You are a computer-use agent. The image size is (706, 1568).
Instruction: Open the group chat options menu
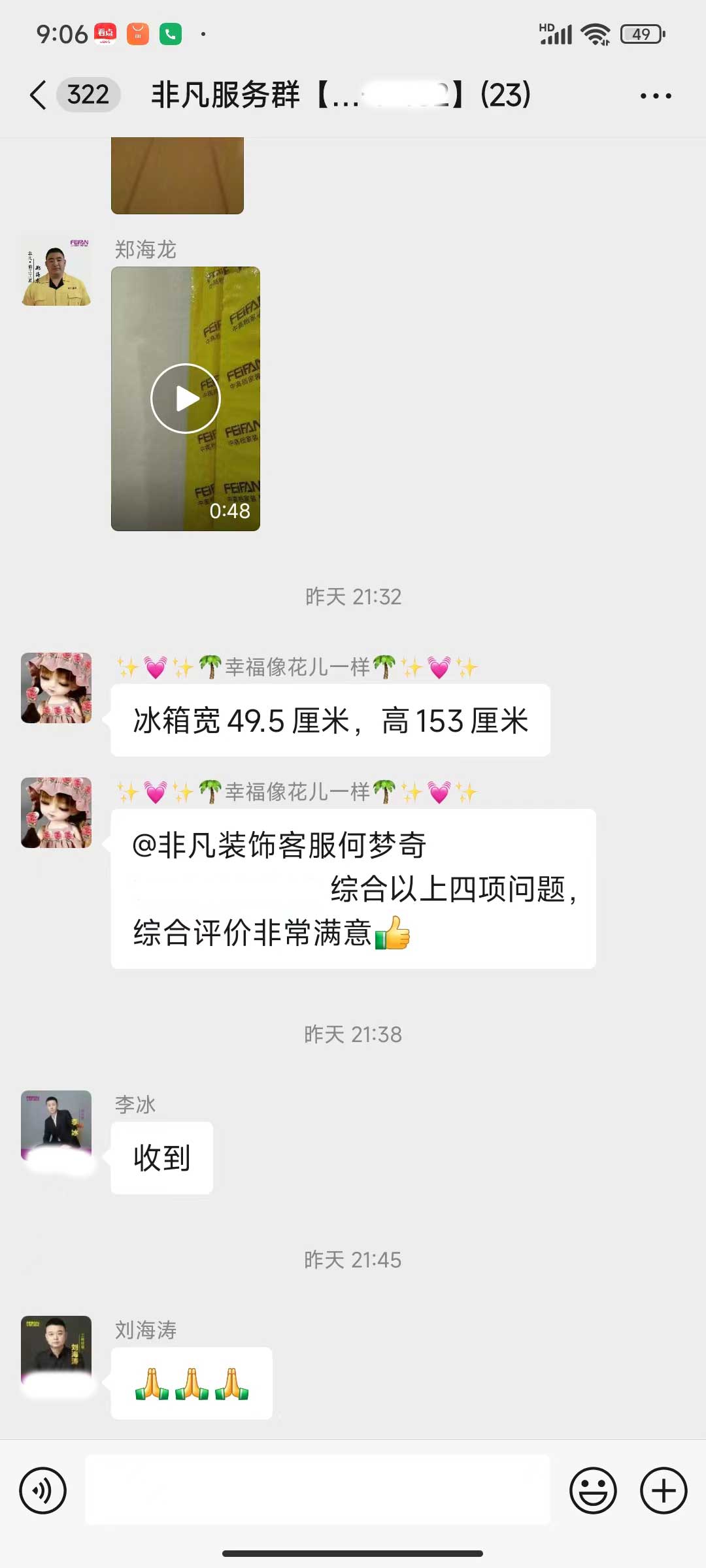coord(656,96)
